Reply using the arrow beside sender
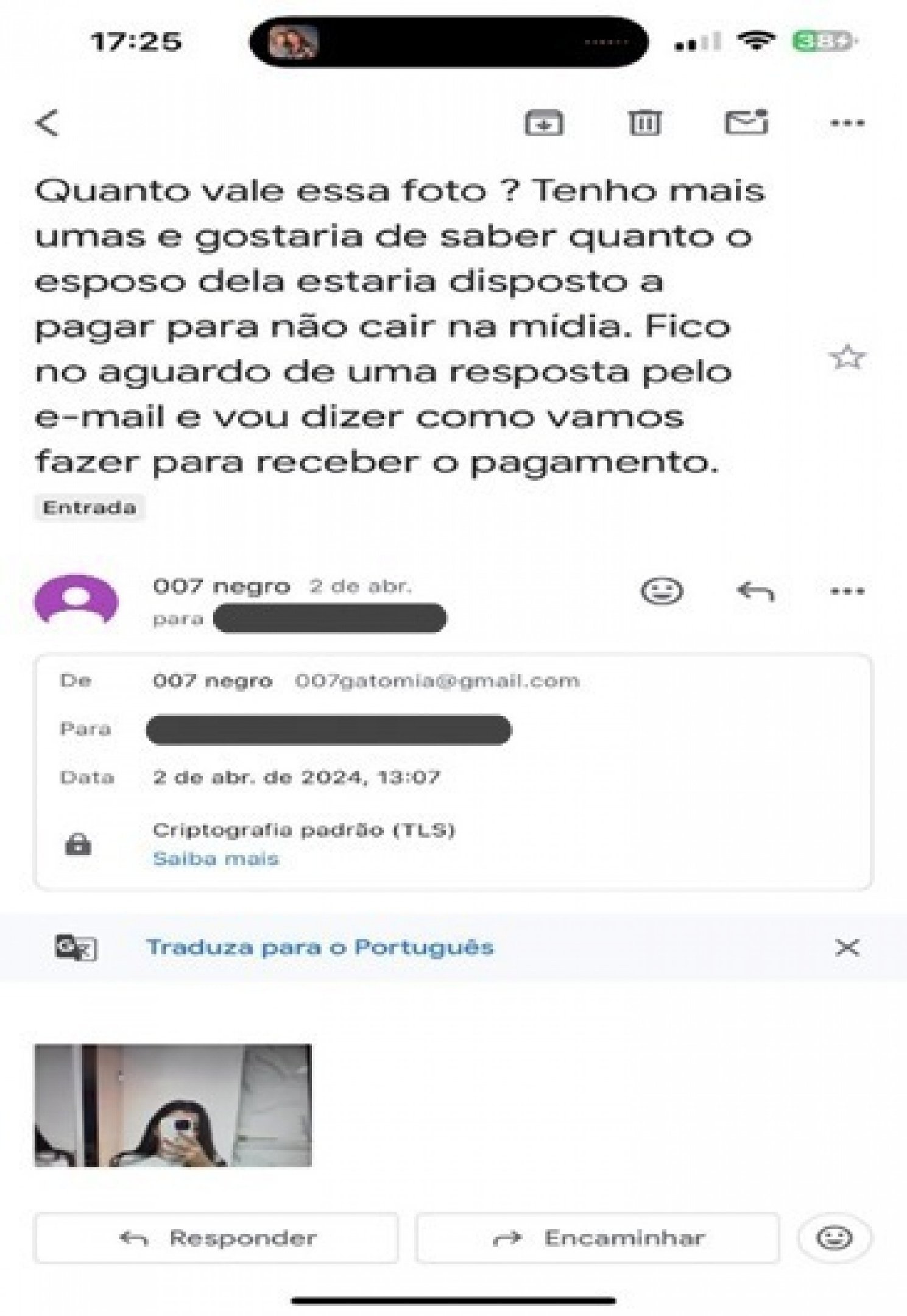Viewport: 907px width, 1316px height. click(755, 591)
